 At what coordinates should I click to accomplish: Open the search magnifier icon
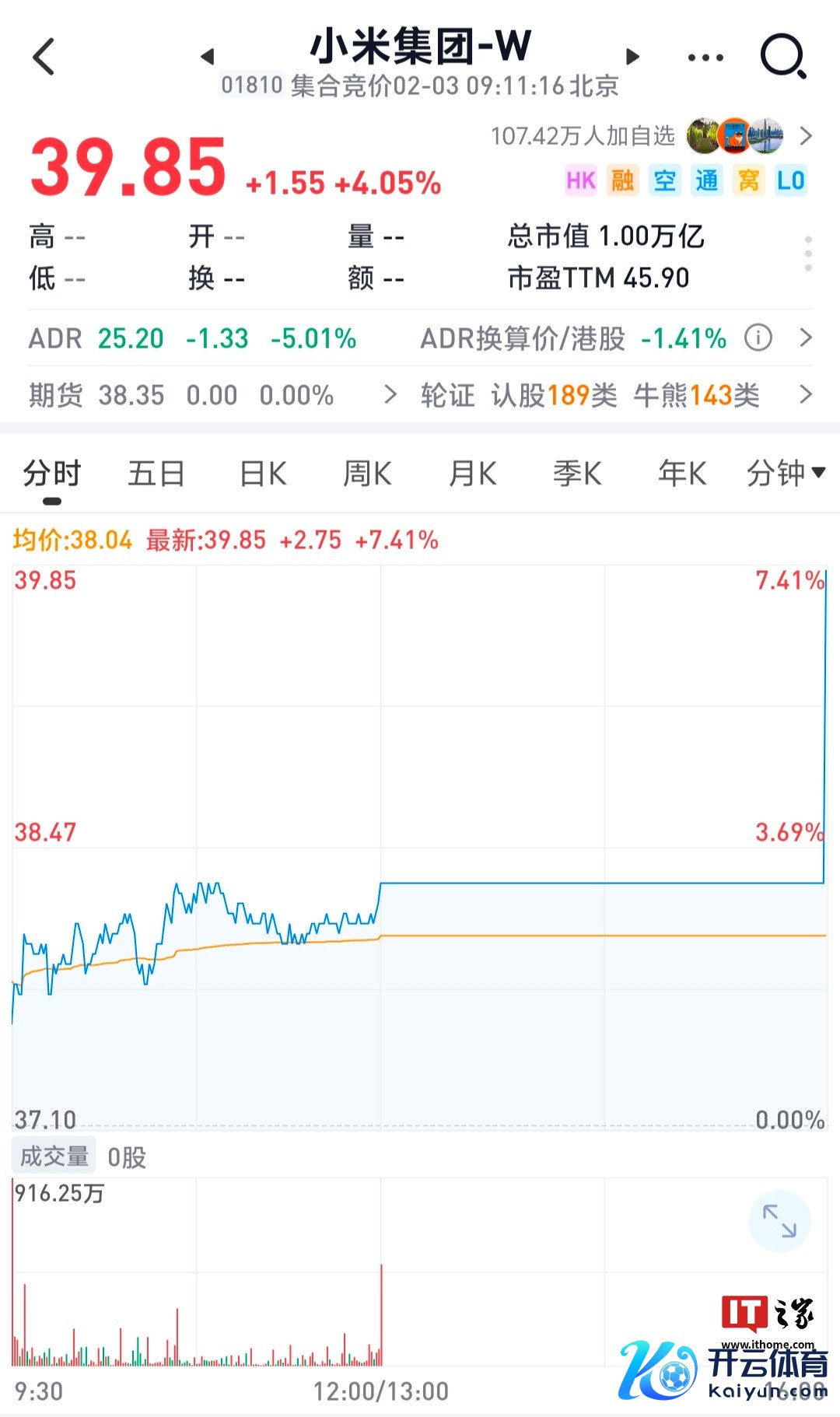click(782, 57)
